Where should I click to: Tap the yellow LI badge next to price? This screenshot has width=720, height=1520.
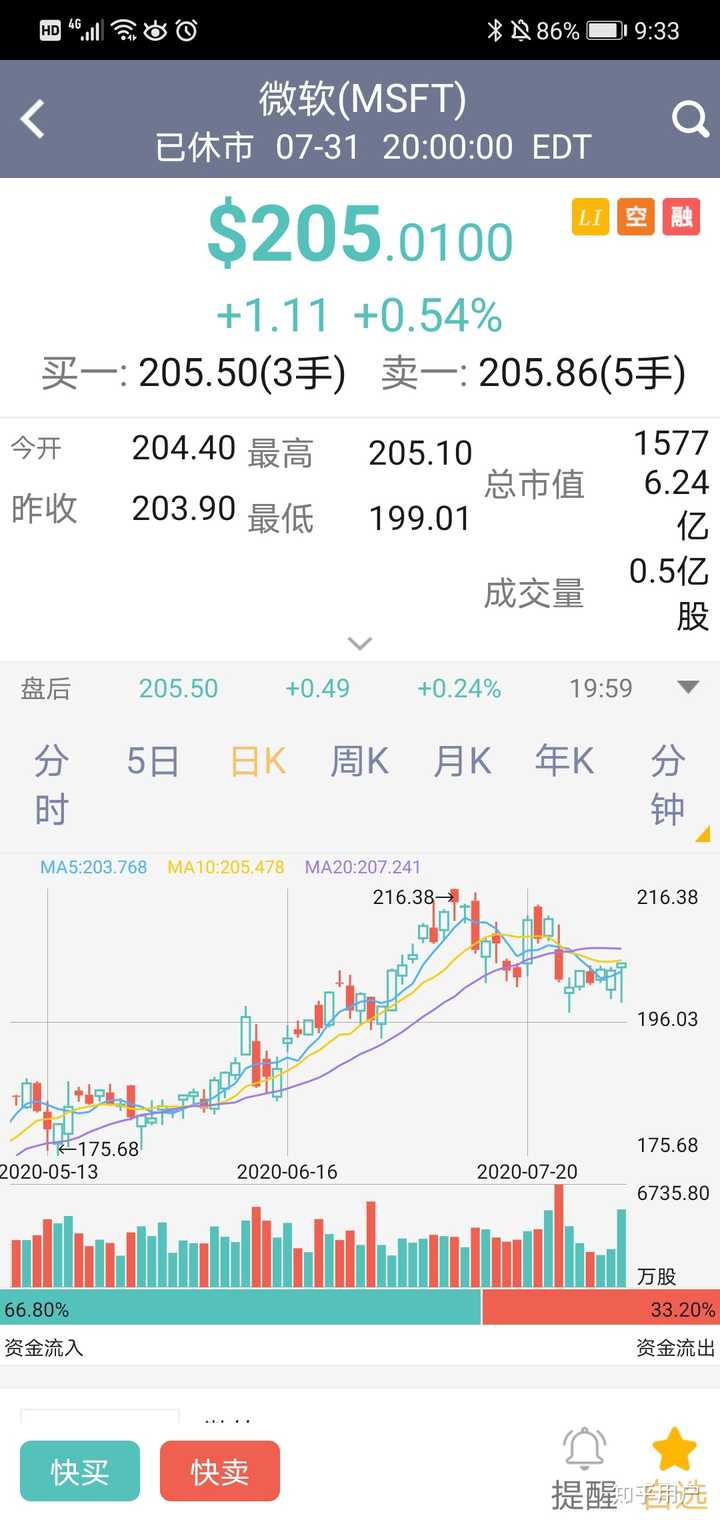pos(589,217)
